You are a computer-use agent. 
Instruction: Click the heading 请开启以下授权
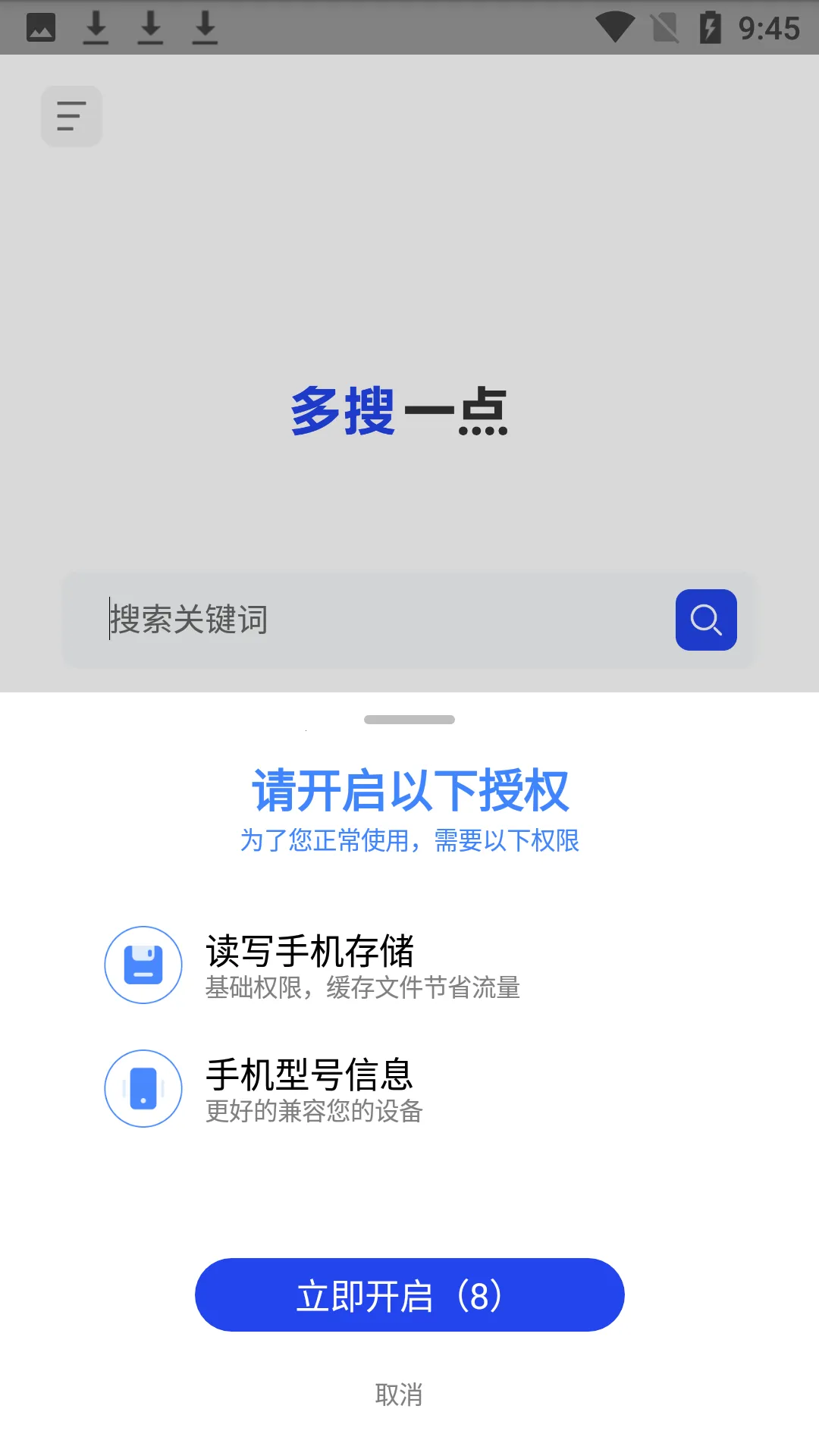click(x=409, y=789)
